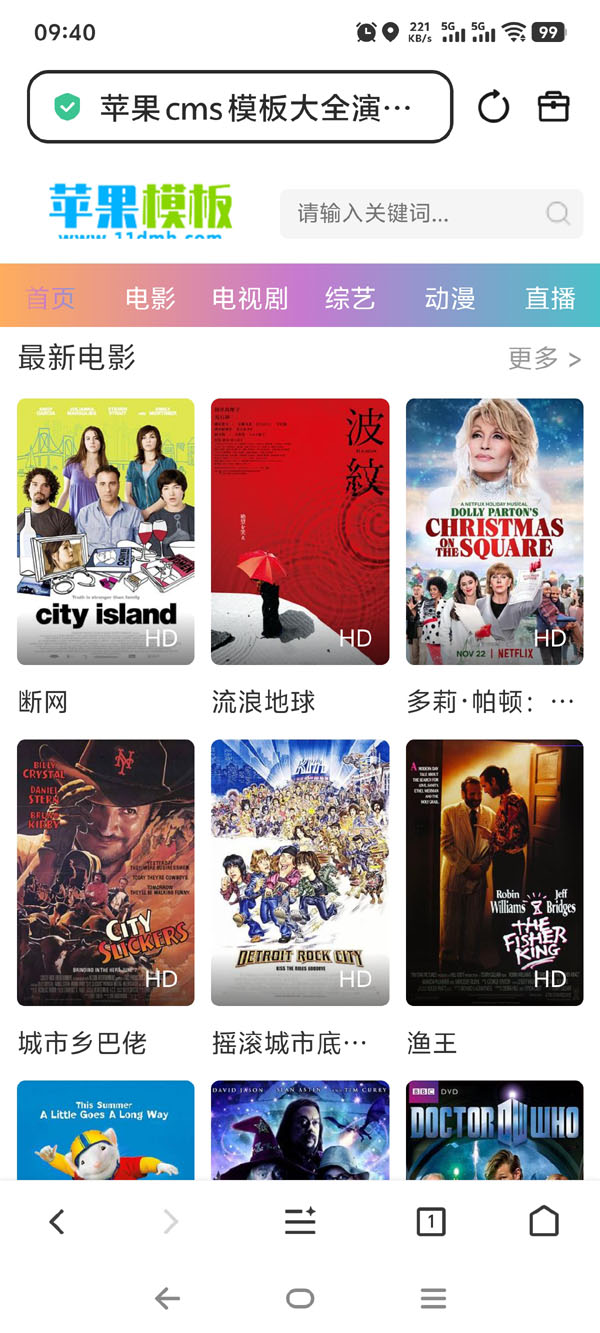Viewport: 600px width, 1333px height.
Task: Open the 流浪地球 movie card
Action: point(300,532)
